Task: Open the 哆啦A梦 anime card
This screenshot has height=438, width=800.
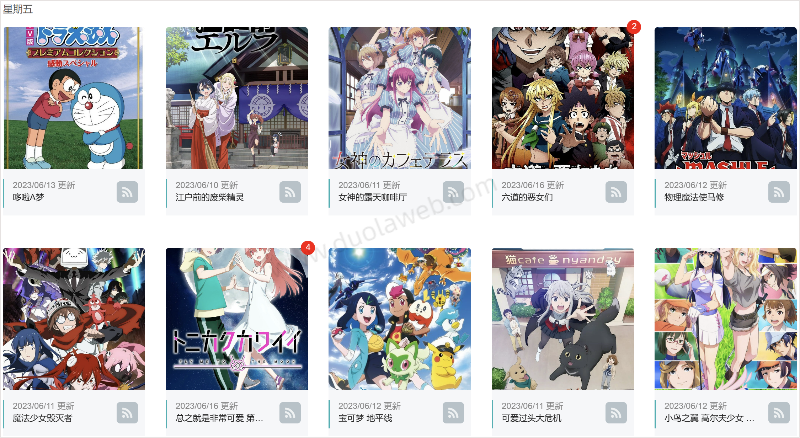Action: coord(73,98)
